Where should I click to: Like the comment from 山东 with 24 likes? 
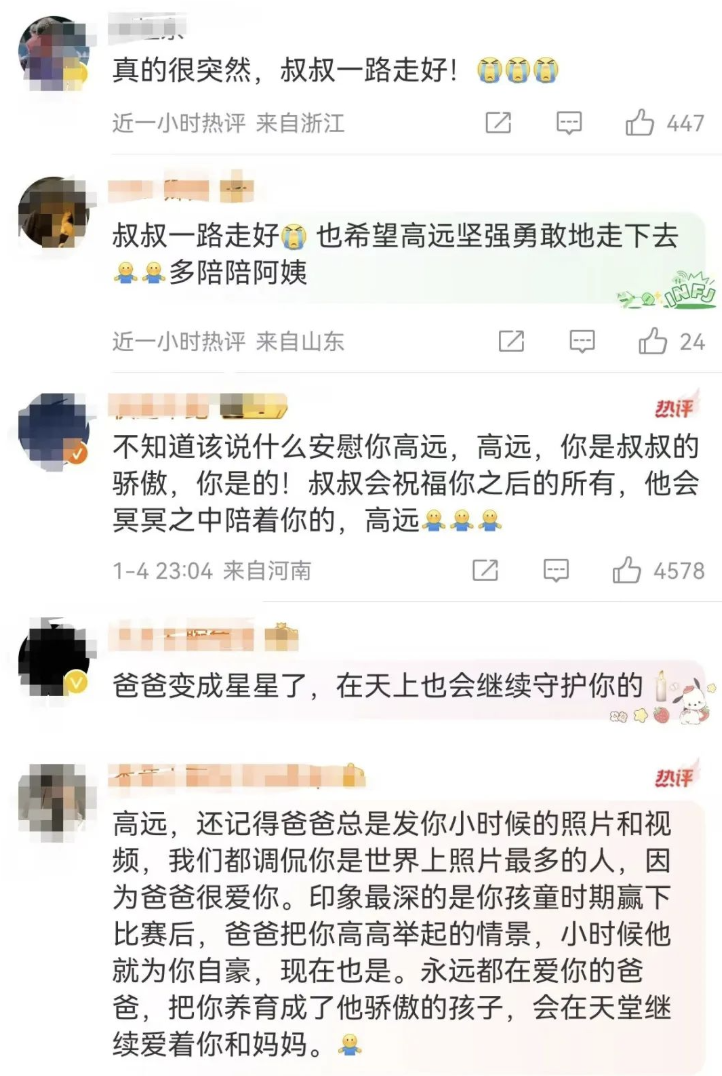point(653,341)
